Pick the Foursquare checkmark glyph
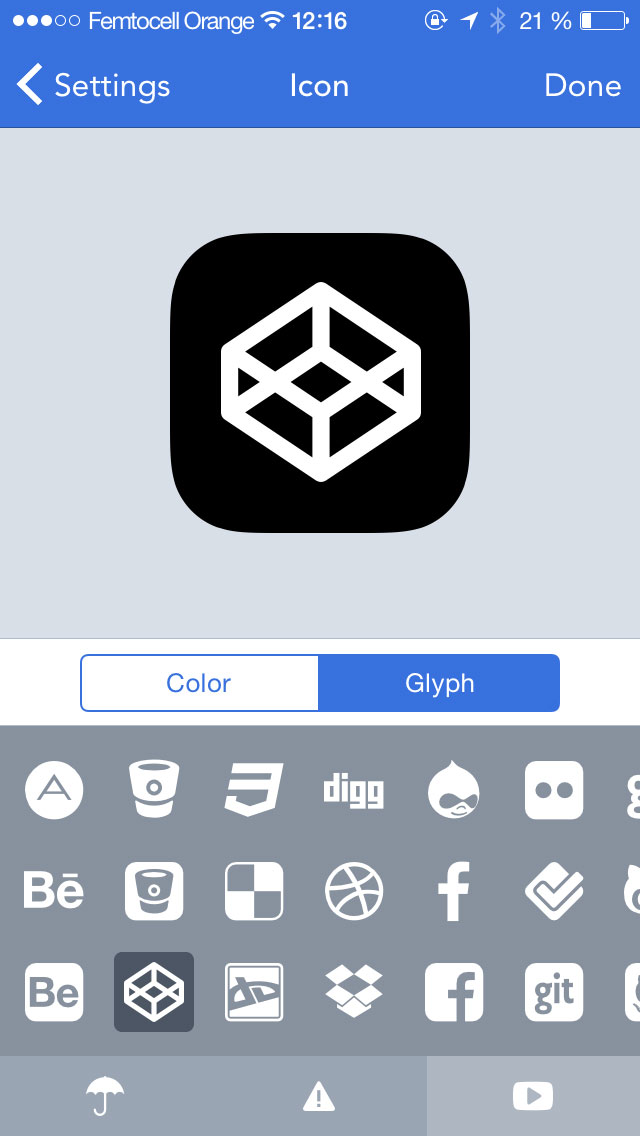Viewport: 640px width, 1136px height. point(554,891)
